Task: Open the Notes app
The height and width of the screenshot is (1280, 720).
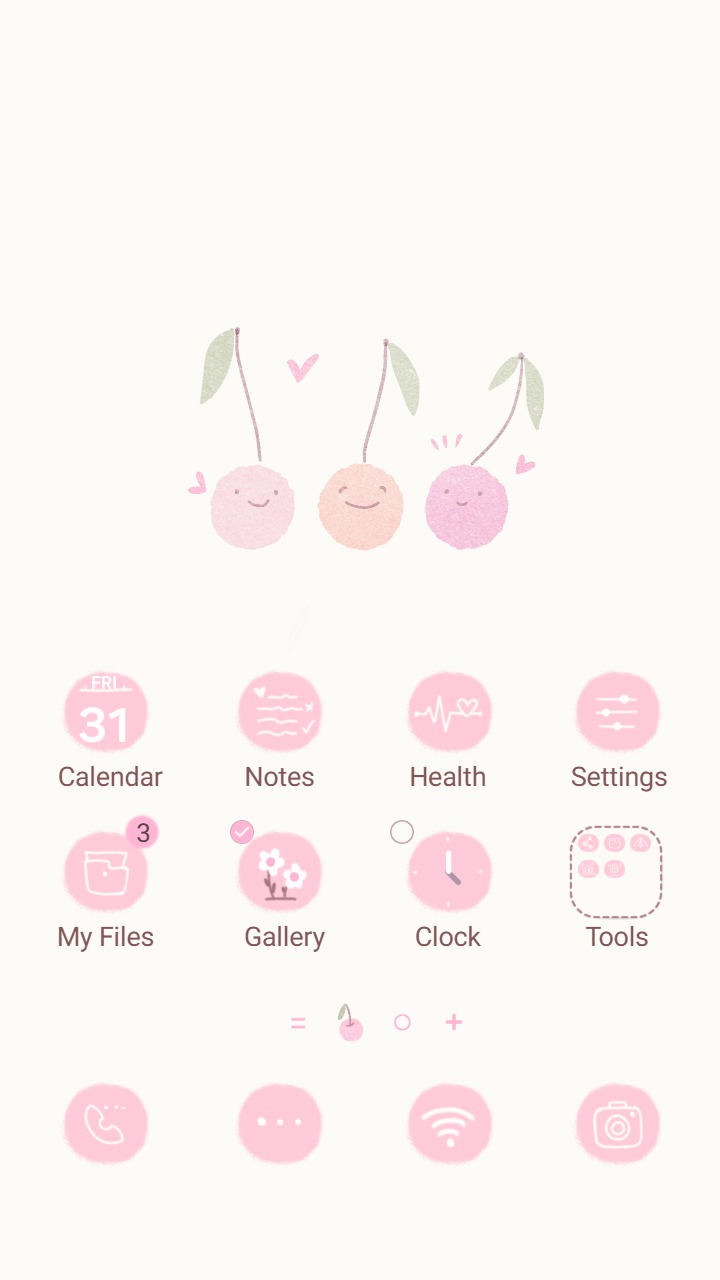Action: [280, 711]
